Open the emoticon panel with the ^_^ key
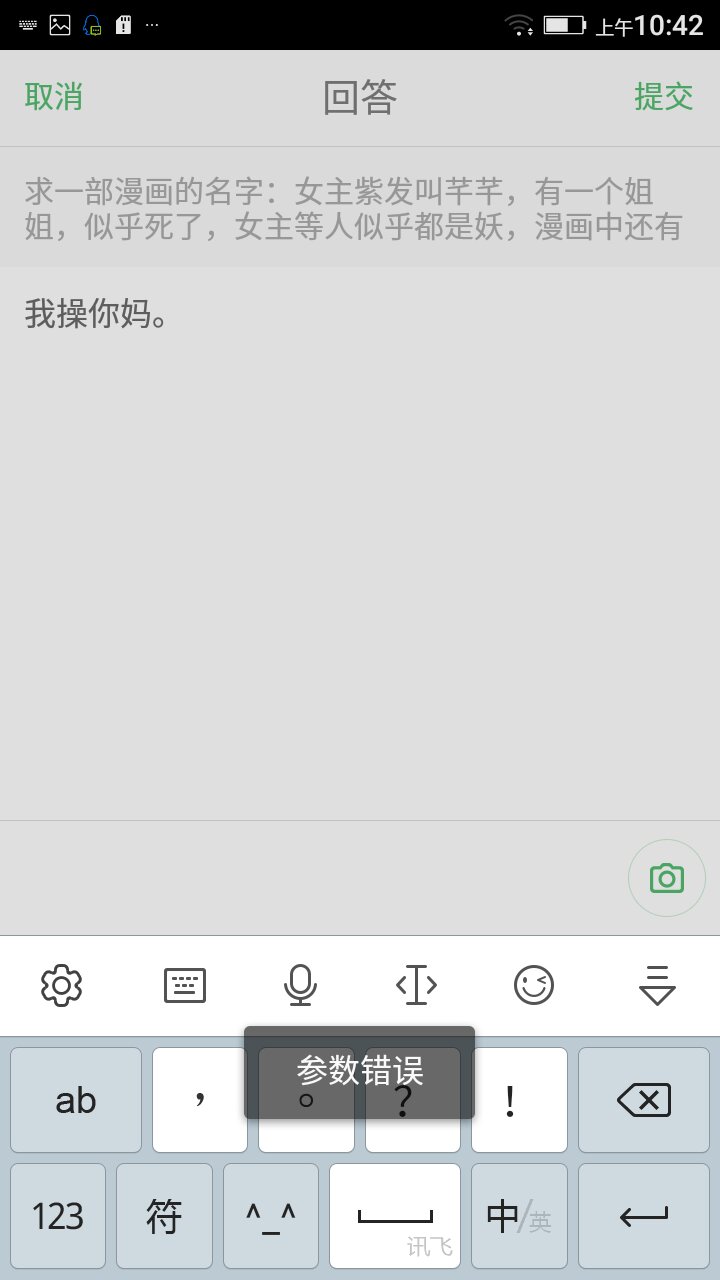The width and height of the screenshot is (720, 1280). tap(269, 1215)
